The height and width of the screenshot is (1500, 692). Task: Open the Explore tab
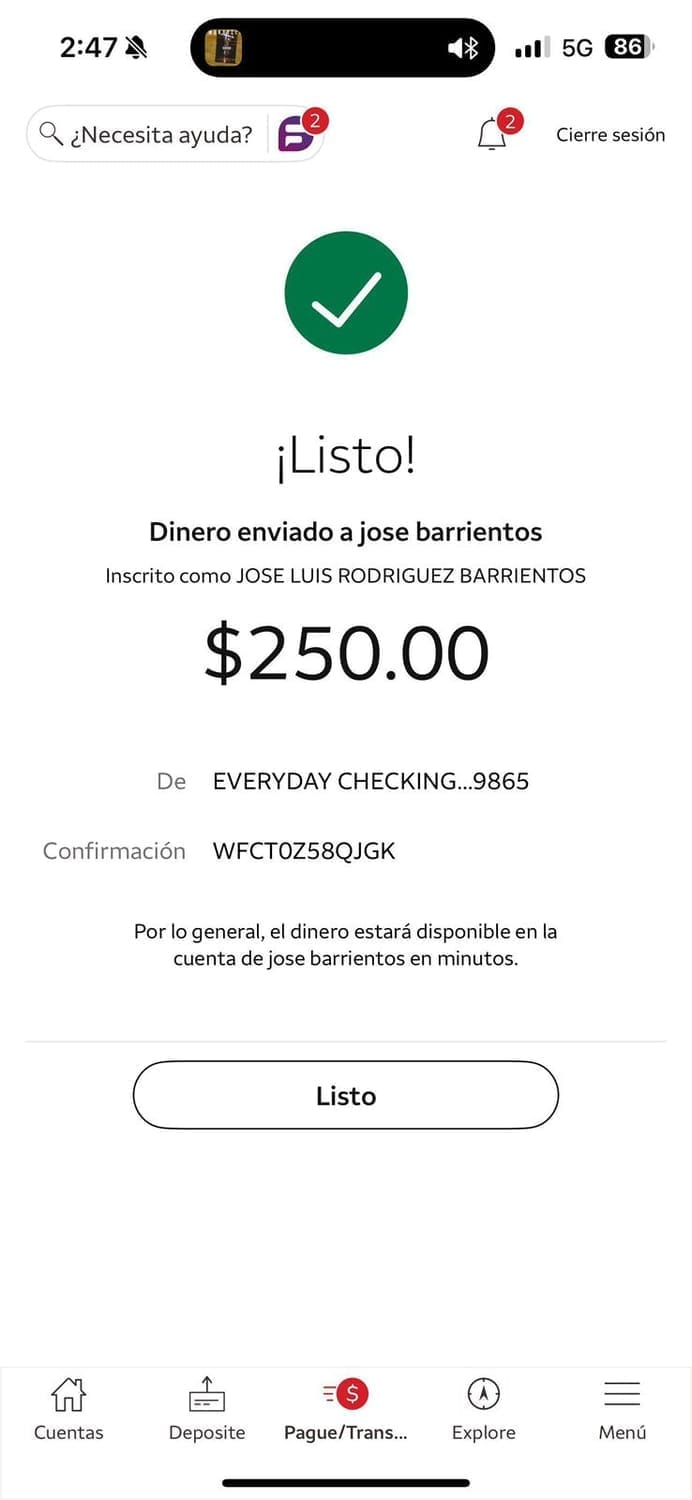pos(484,1409)
